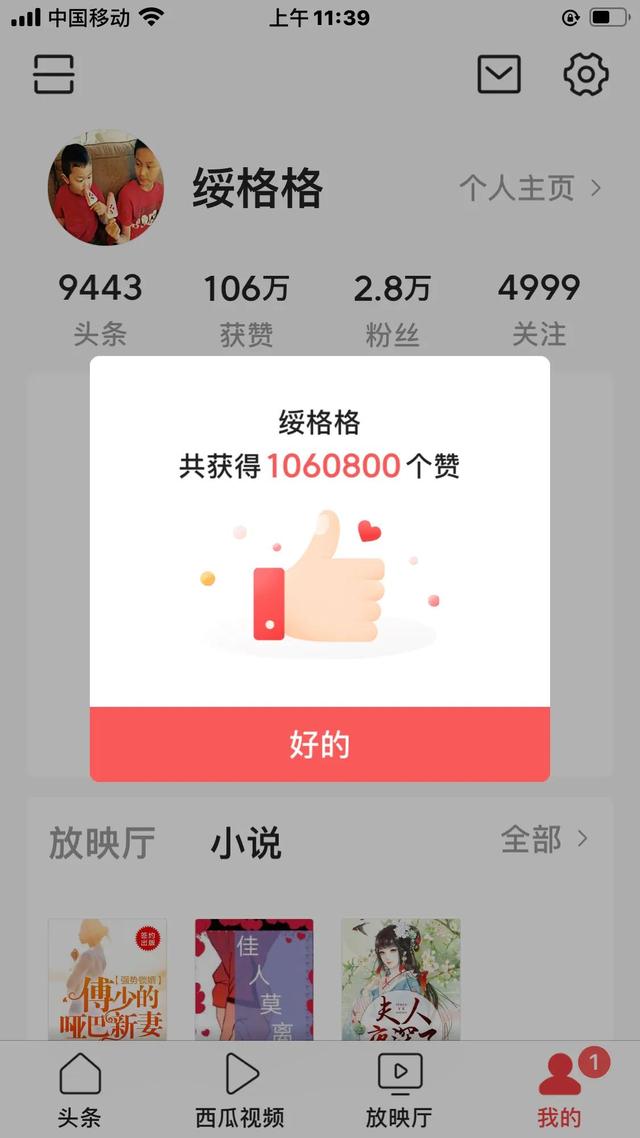This screenshot has height=1138, width=640.
Task: Switch to the 放映厅 section tab
Action: tap(102, 843)
